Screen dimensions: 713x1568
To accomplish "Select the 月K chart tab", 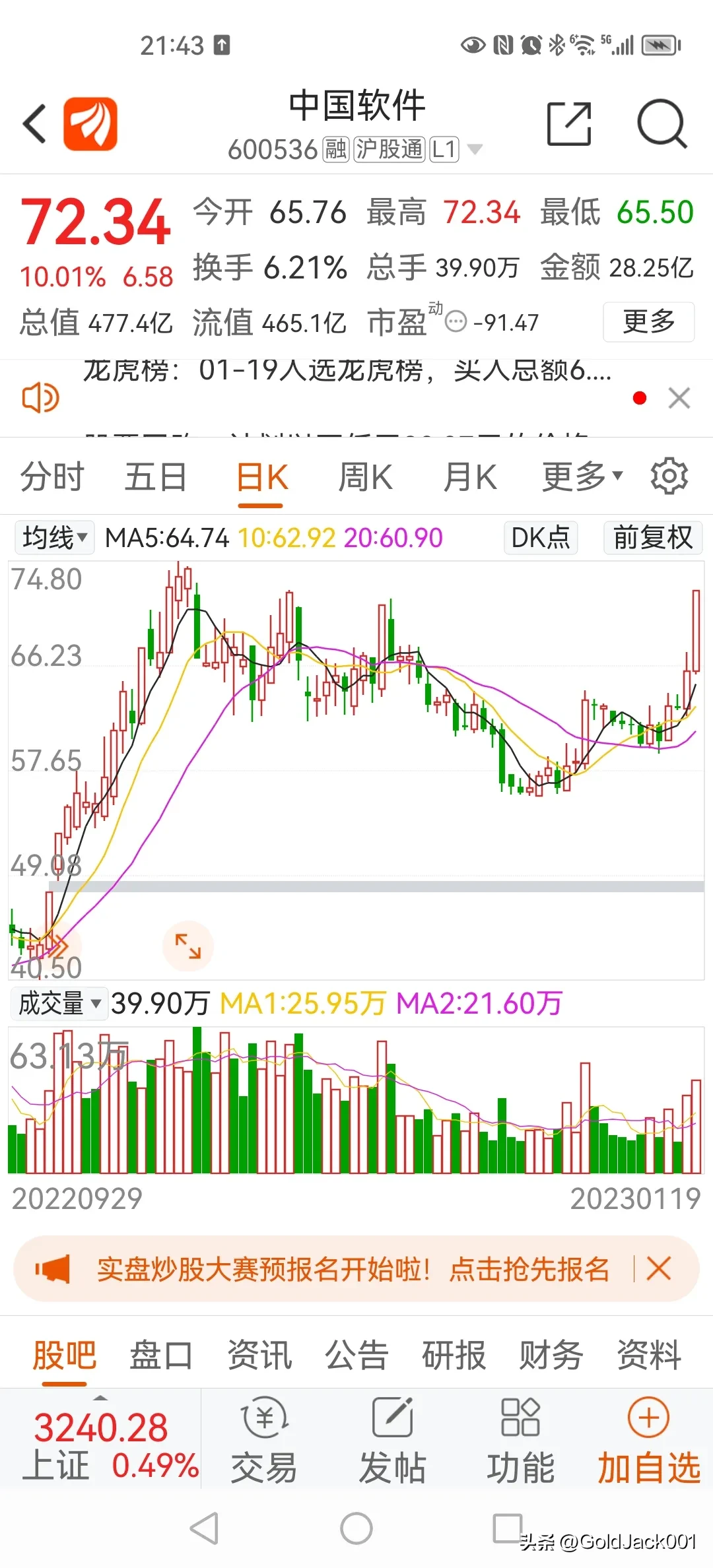I will coord(469,477).
